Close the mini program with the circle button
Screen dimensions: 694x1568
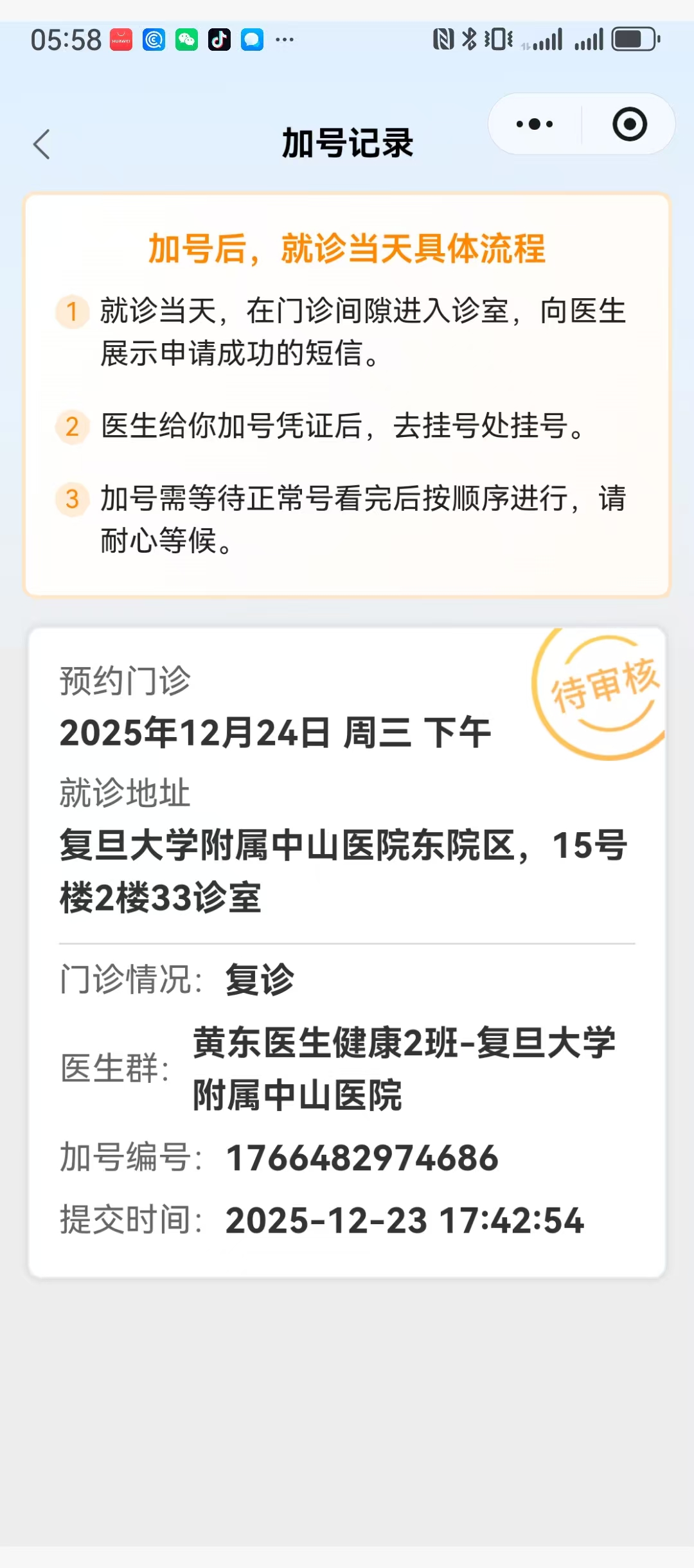(x=629, y=124)
